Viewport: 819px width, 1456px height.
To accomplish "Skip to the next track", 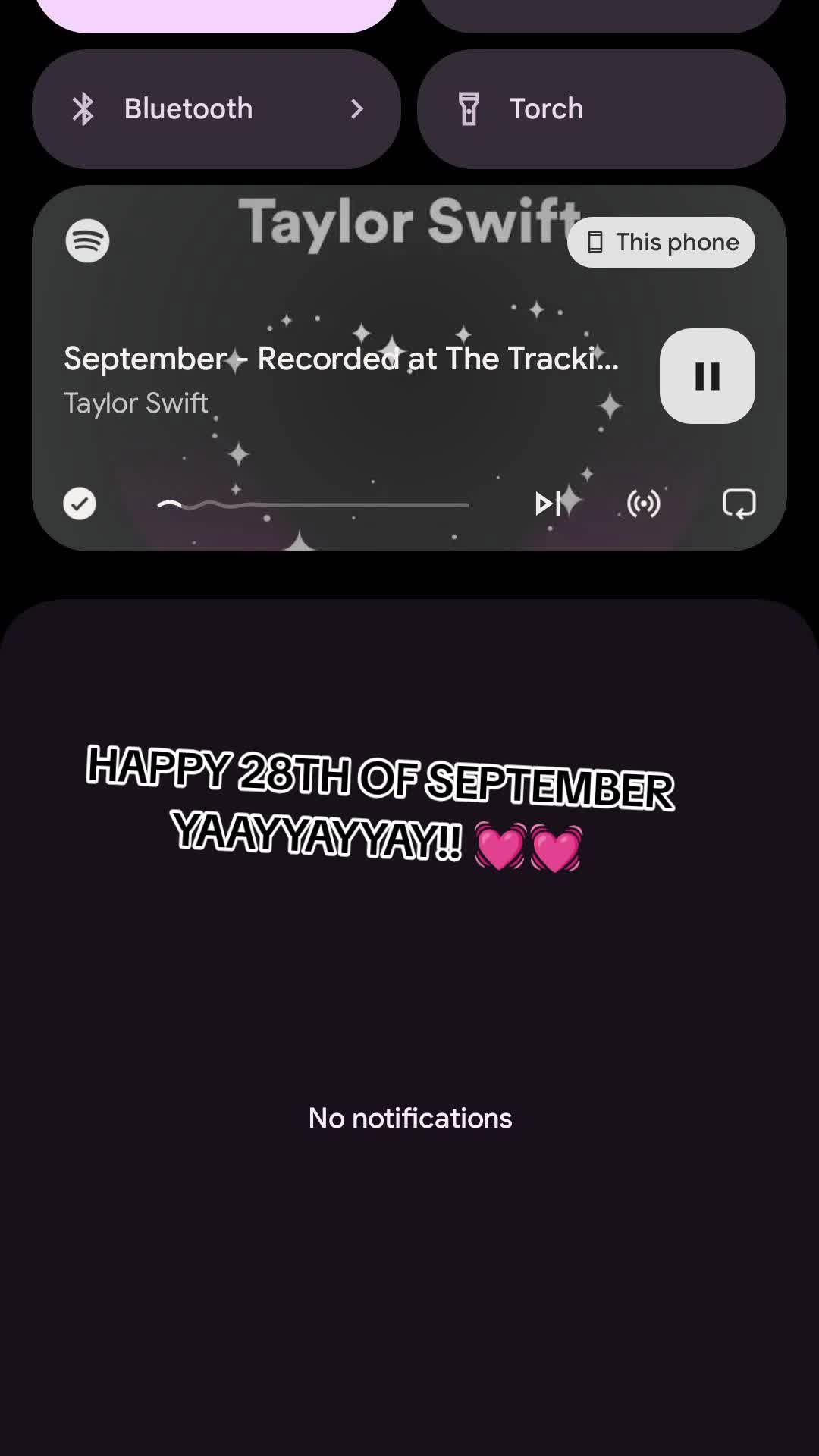I will tap(548, 504).
